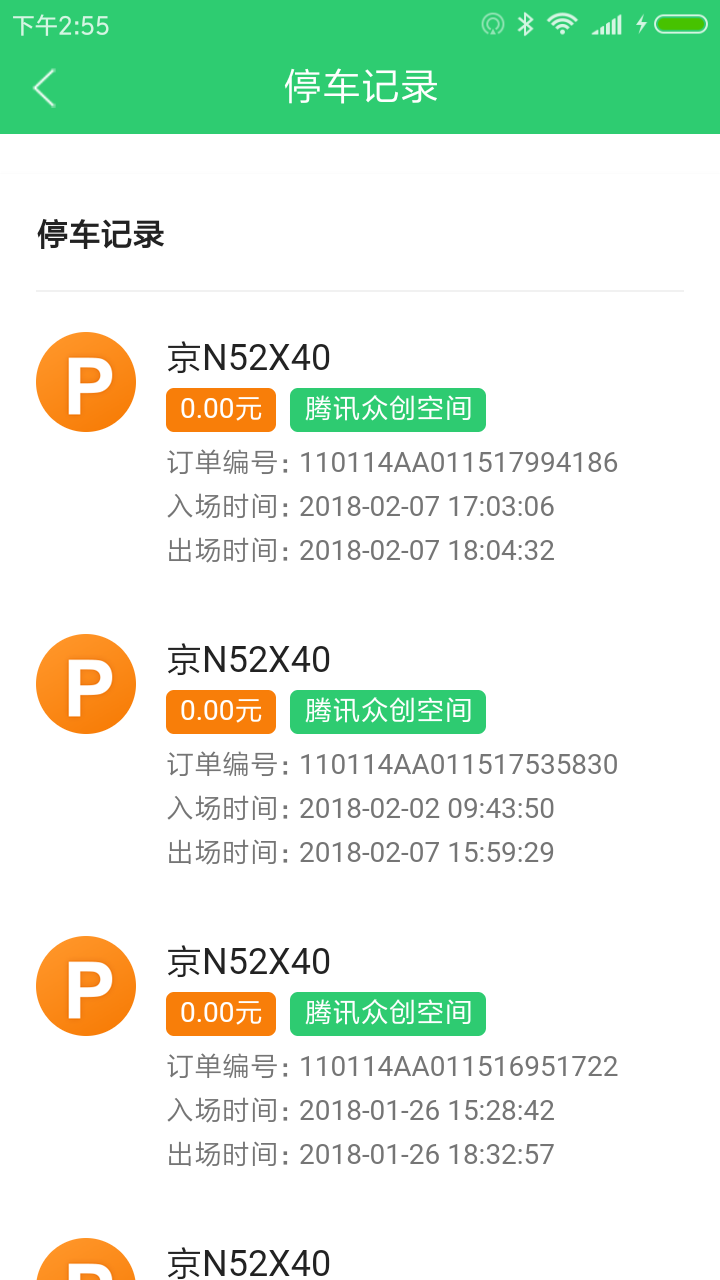This screenshot has height=1280, width=720.
Task: Select the 停车记录 section header
Action: point(100,234)
